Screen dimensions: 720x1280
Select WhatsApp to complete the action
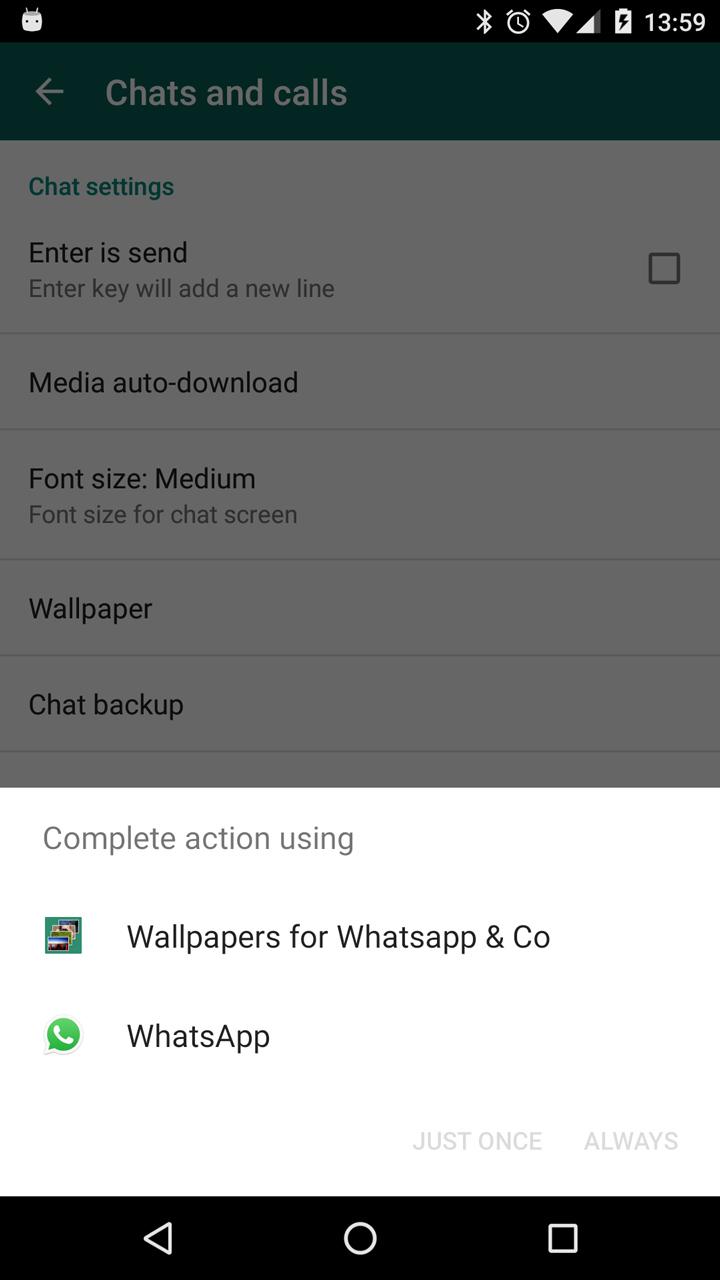[360, 1035]
